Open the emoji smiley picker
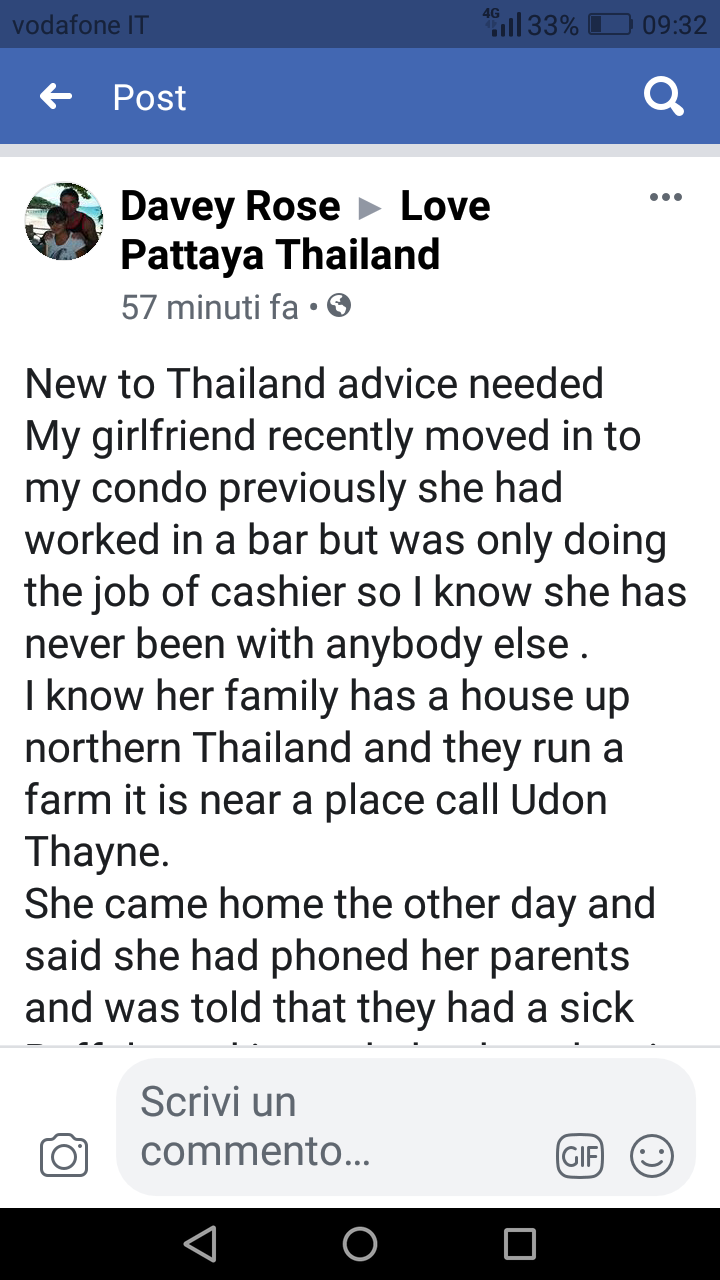The width and height of the screenshot is (720, 1280). pos(651,1157)
